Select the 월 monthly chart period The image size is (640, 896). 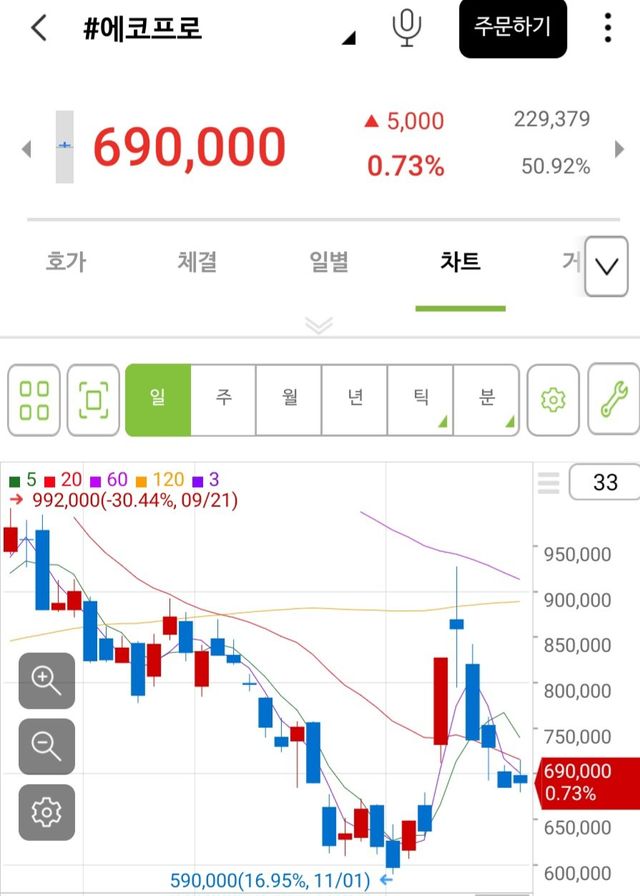[x=289, y=399]
